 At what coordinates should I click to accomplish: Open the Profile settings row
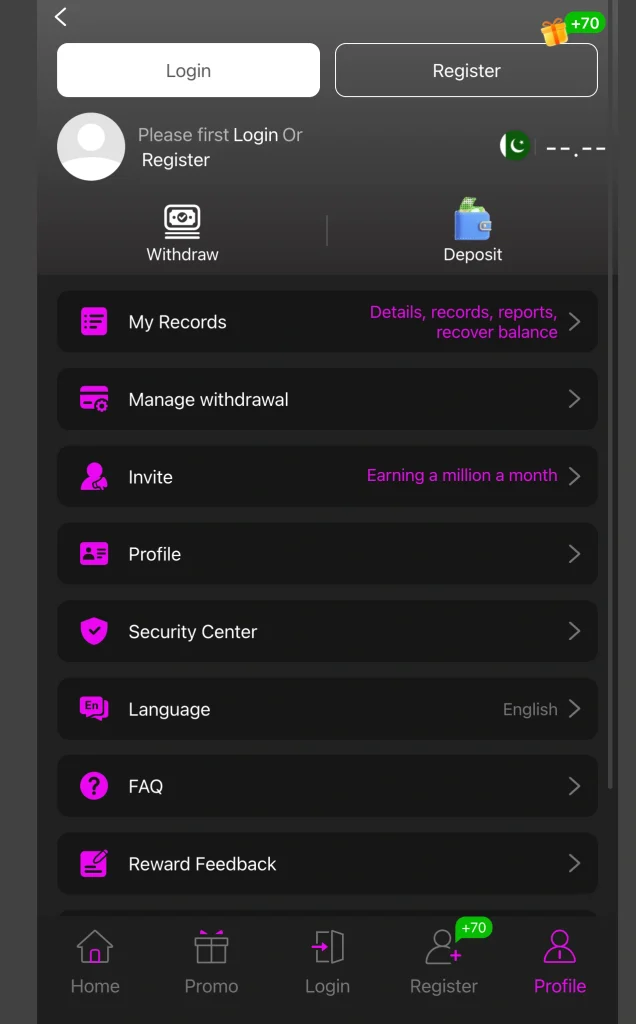(327, 554)
